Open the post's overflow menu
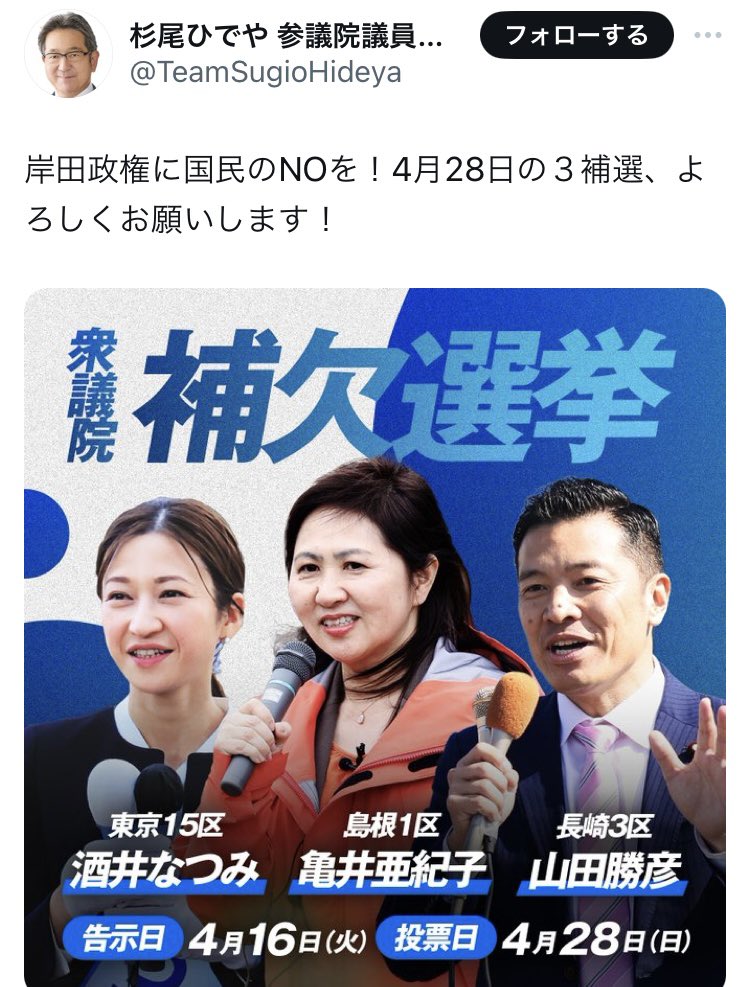The image size is (750, 987). click(708, 37)
